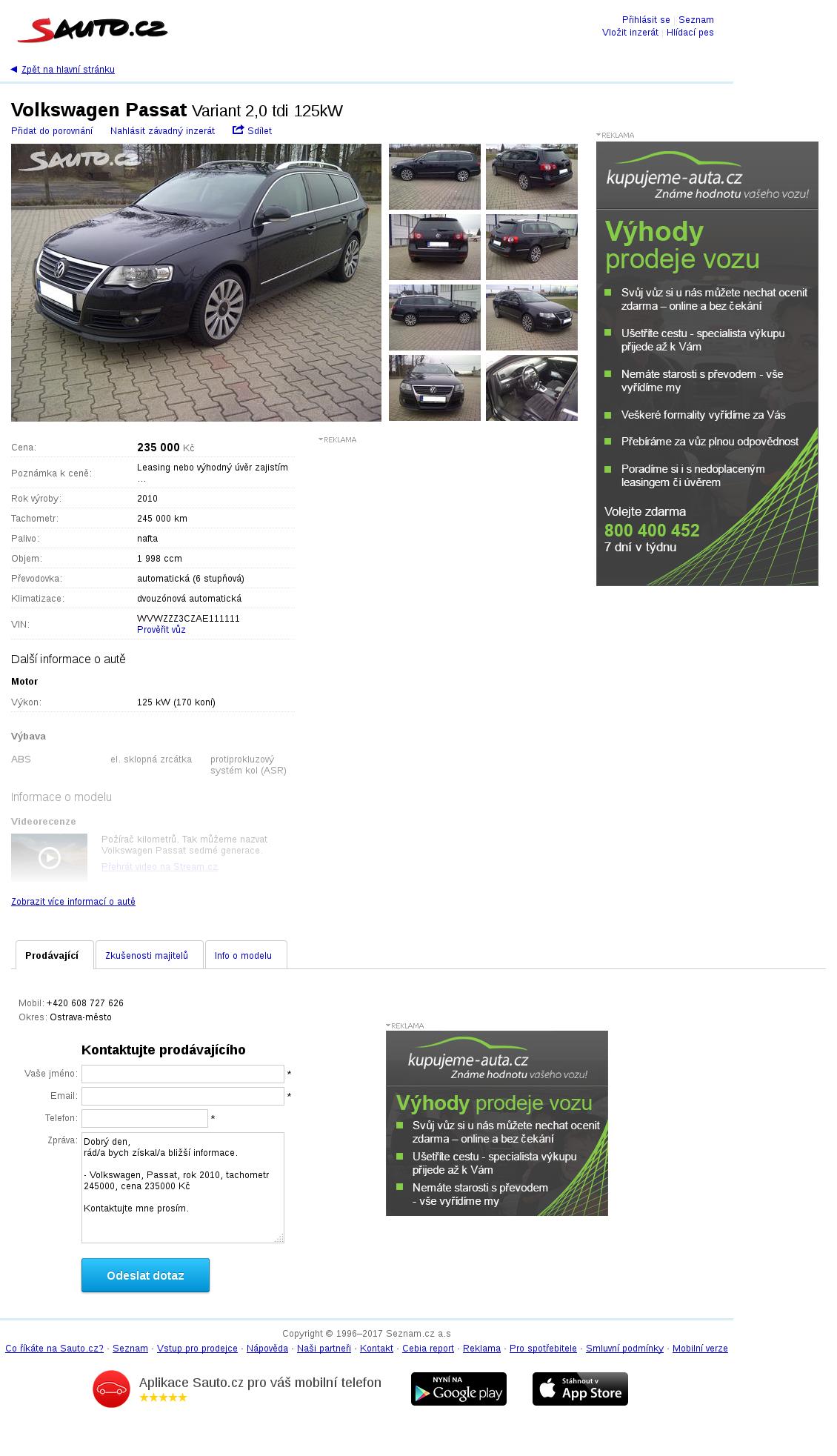Focus the Vaše jméno field
Screen dimensions: 837x1456
(182, 1074)
